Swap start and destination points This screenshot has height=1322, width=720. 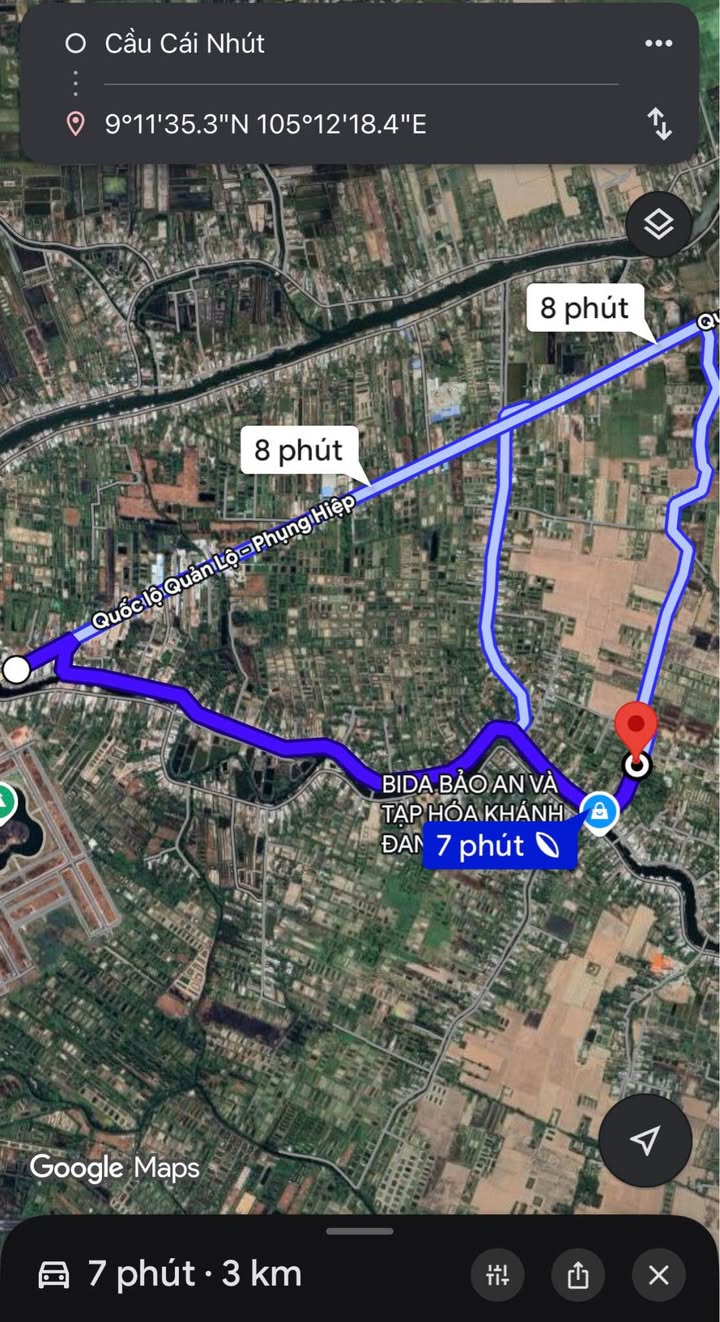(x=659, y=124)
